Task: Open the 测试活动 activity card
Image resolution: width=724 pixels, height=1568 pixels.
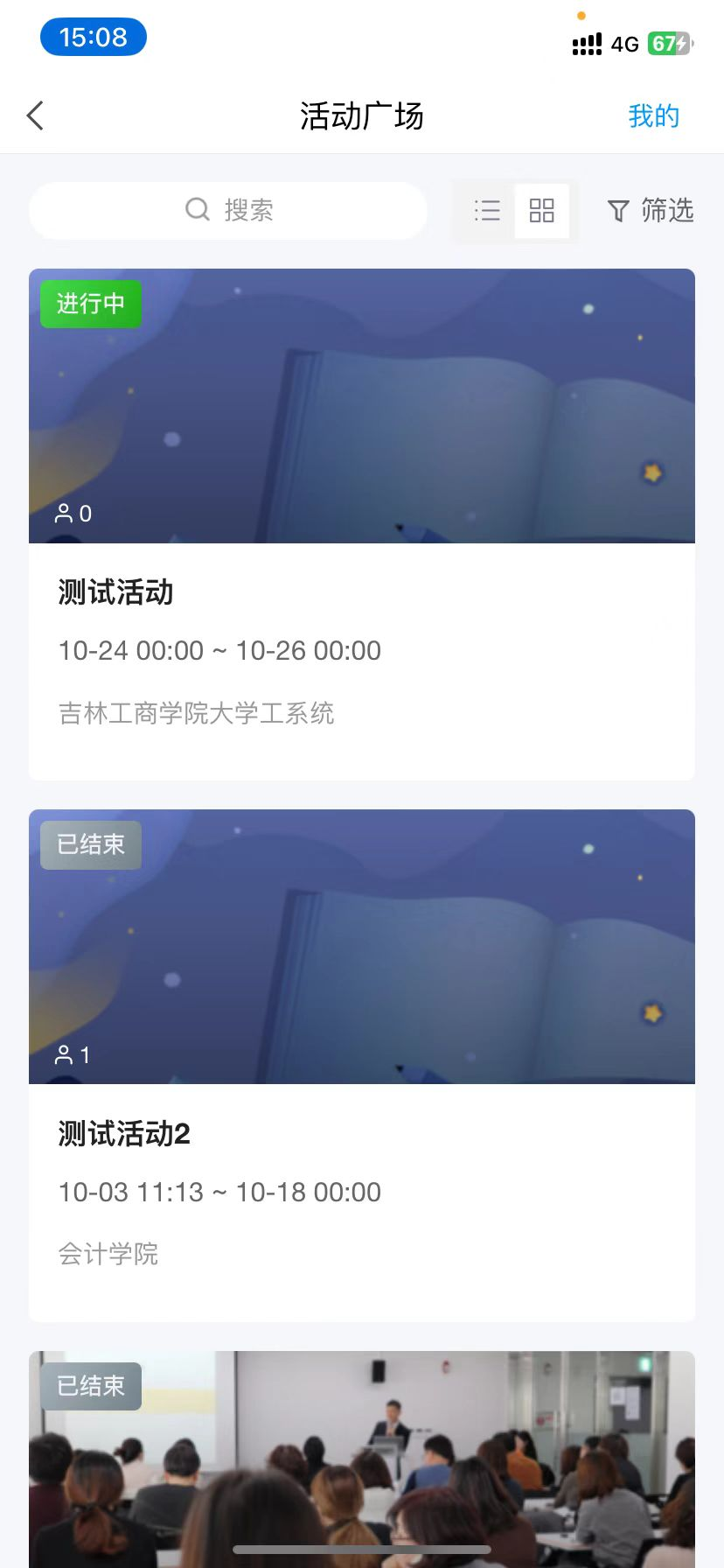Action: pyautogui.click(x=361, y=525)
